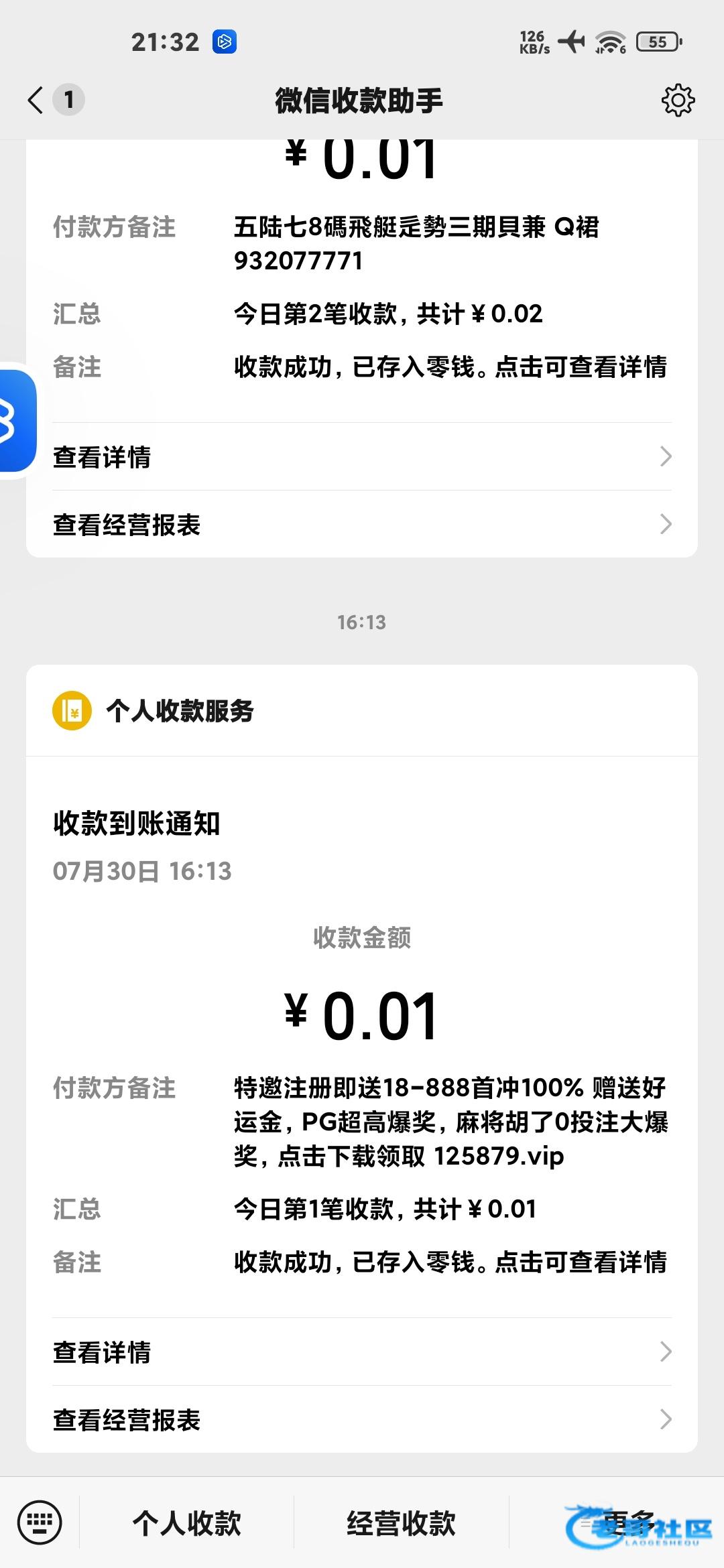The image size is (724, 1568).
Task: Open the 经营收款 menu
Action: point(401,1522)
